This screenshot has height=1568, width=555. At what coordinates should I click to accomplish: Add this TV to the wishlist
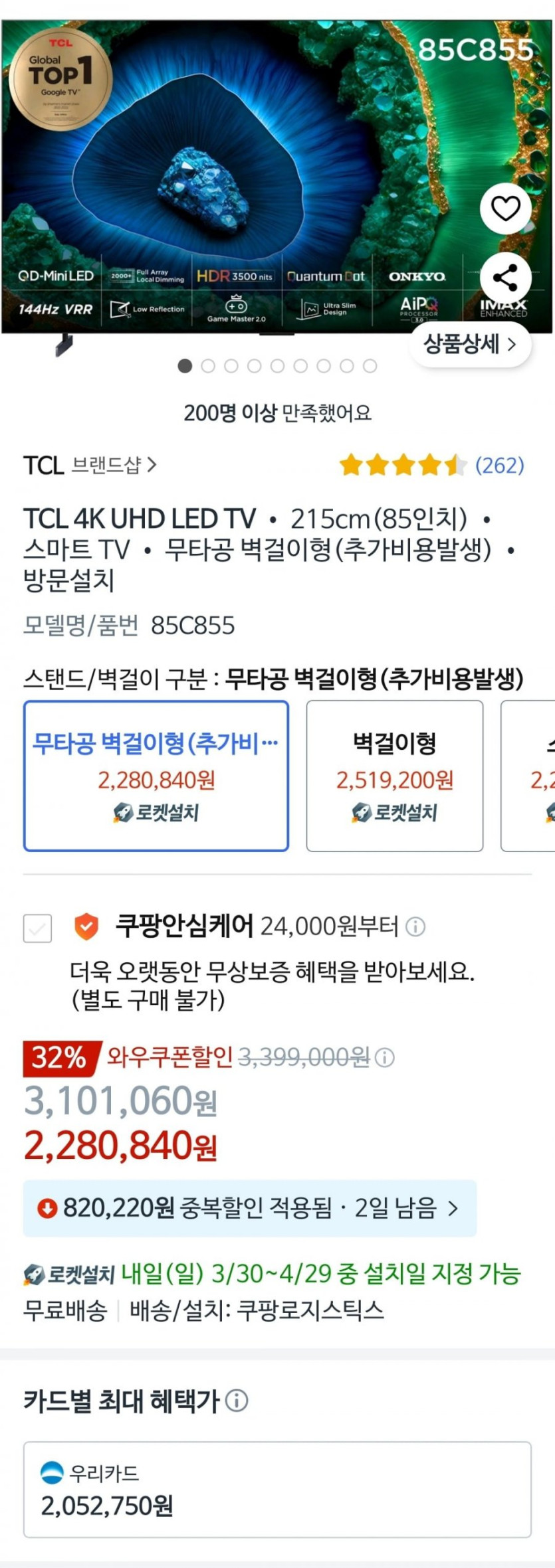pyautogui.click(x=505, y=209)
